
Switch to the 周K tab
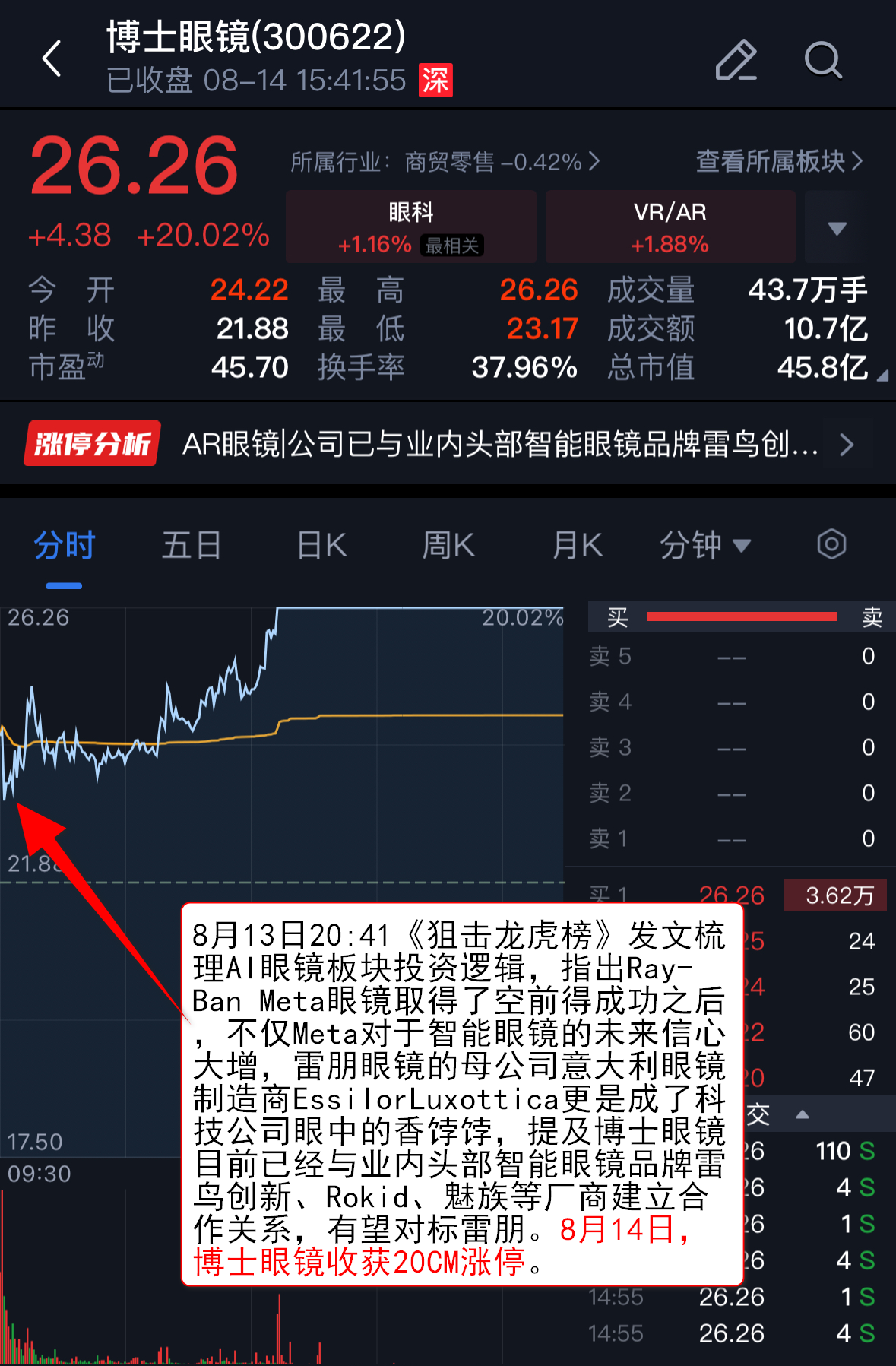(448, 546)
